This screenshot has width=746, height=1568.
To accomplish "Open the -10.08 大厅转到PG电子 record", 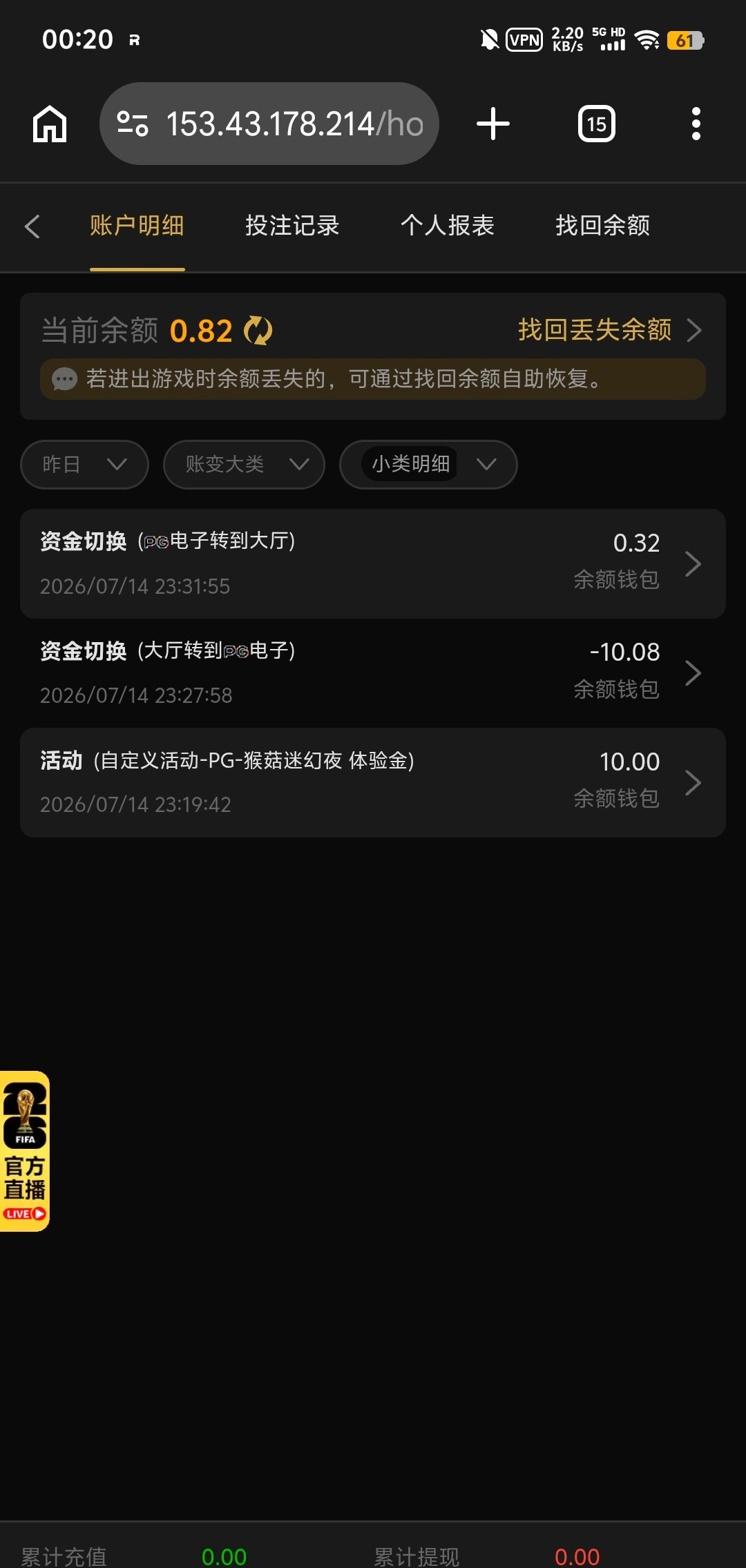I will 373,673.
